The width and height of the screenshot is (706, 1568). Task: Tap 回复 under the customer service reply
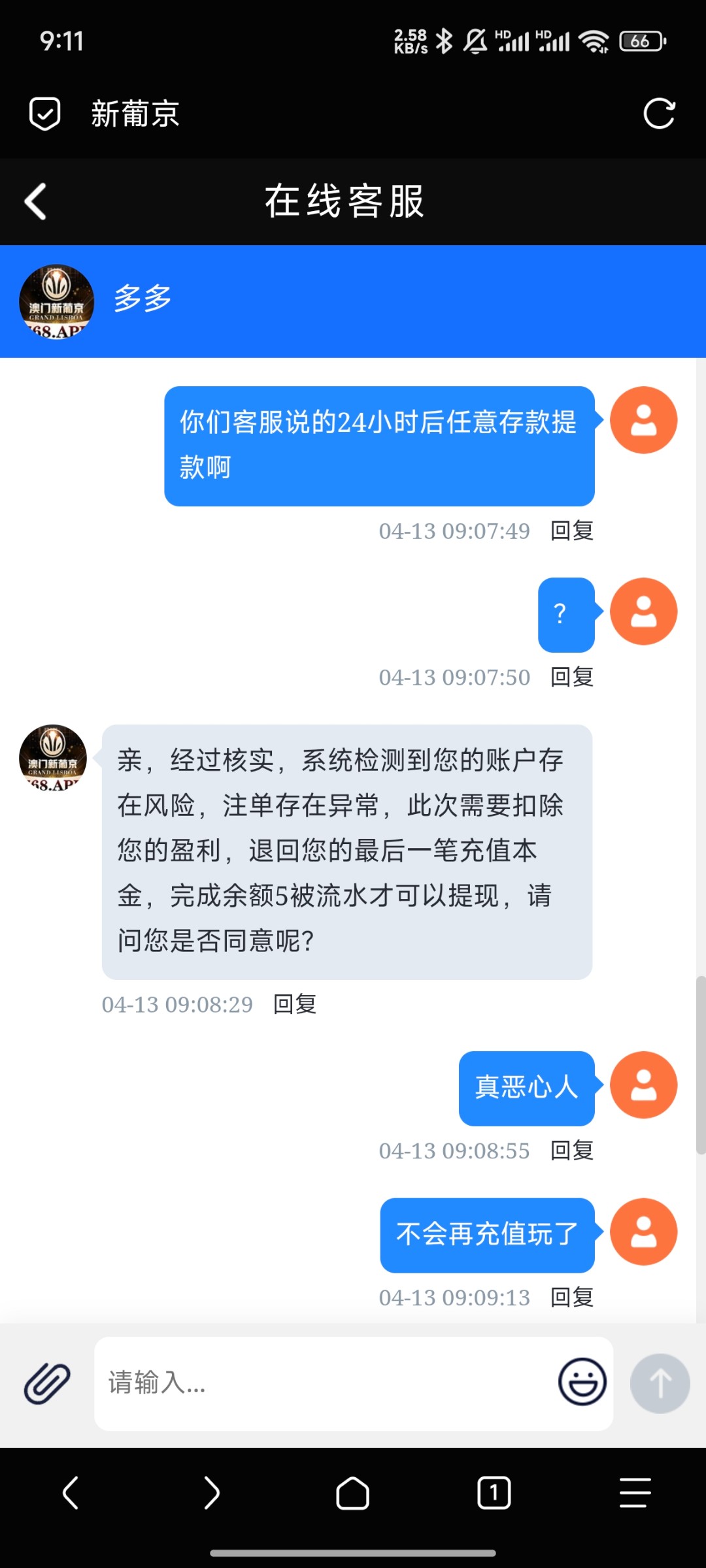click(x=294, y=1005)
